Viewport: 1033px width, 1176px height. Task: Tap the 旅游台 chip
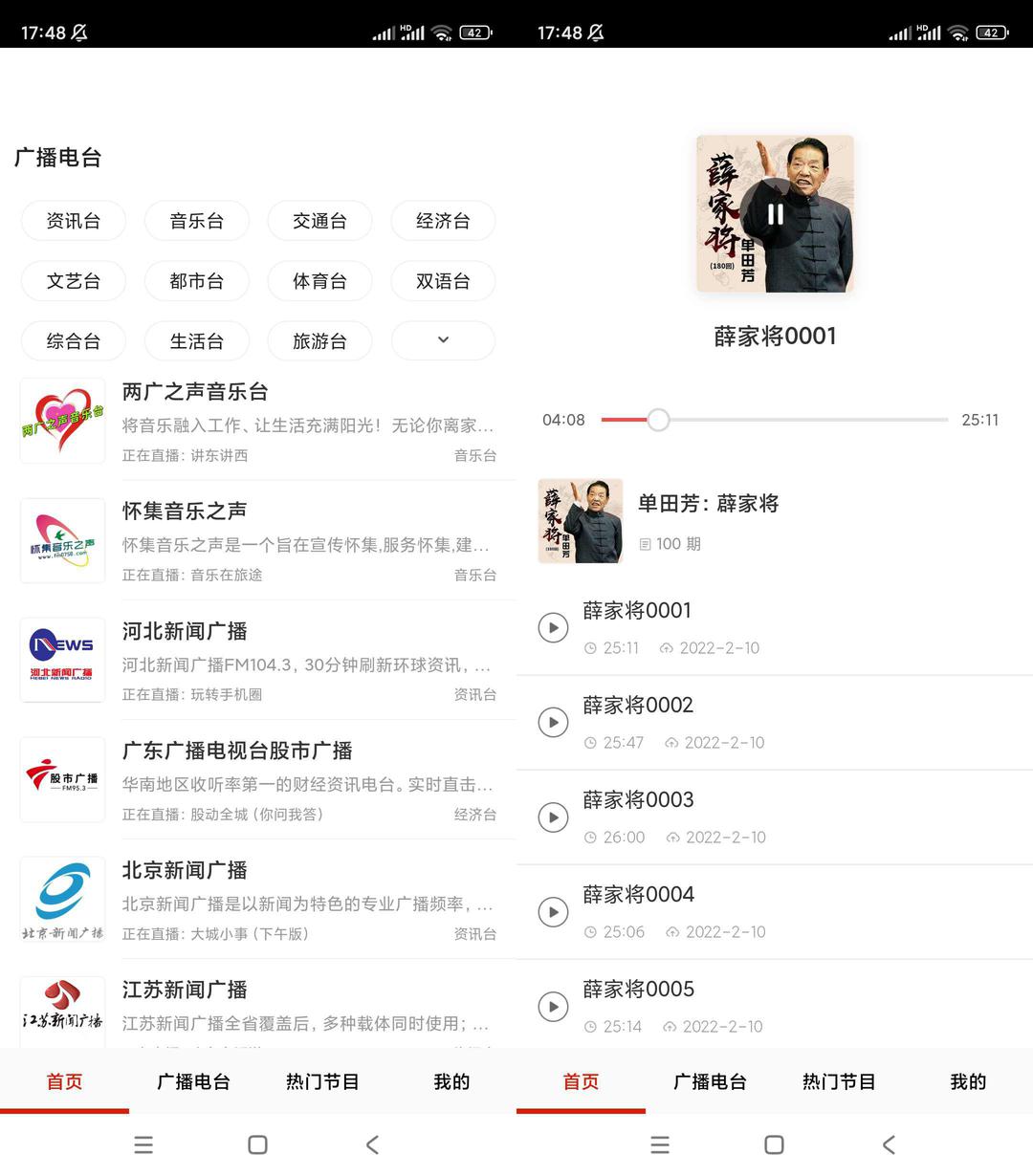319,340
